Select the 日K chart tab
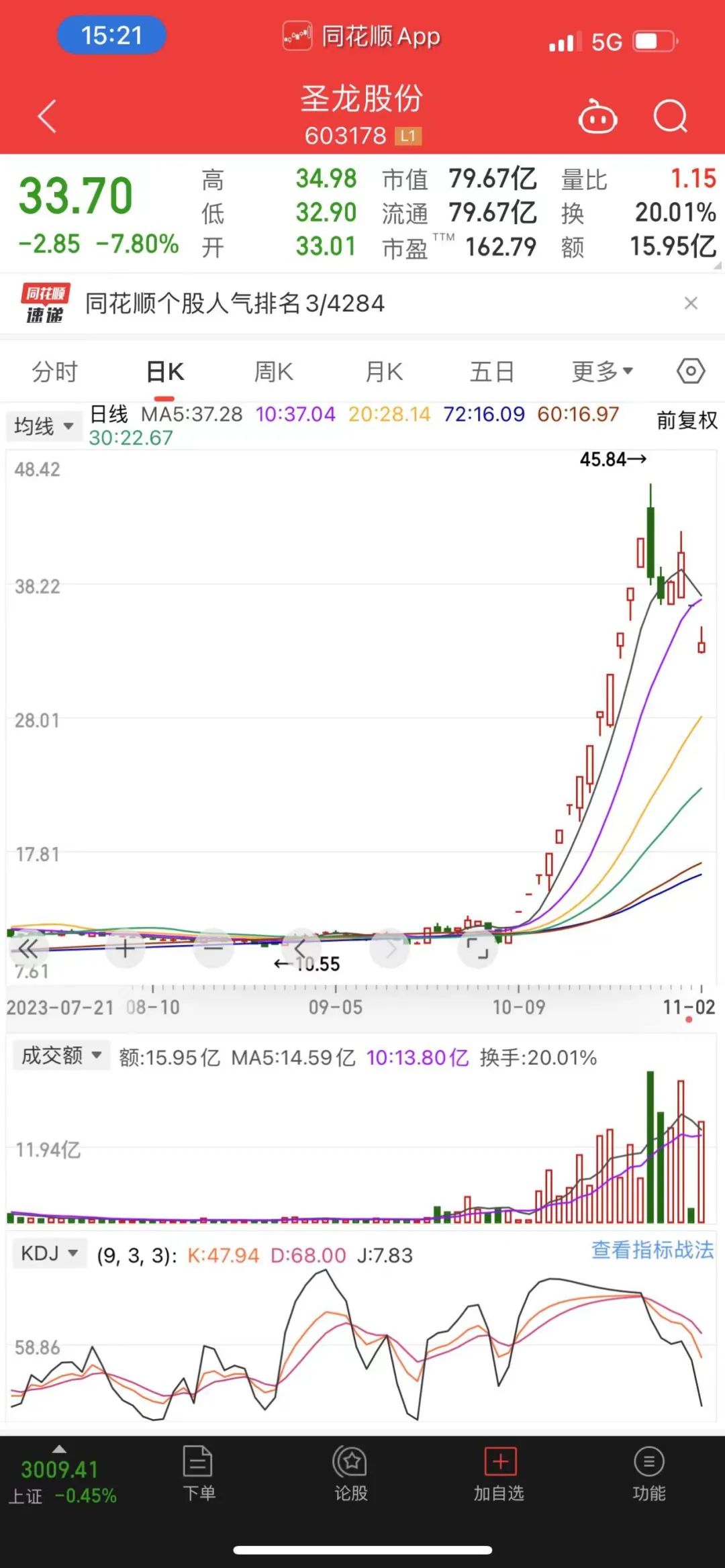 [x=165, y=371]
